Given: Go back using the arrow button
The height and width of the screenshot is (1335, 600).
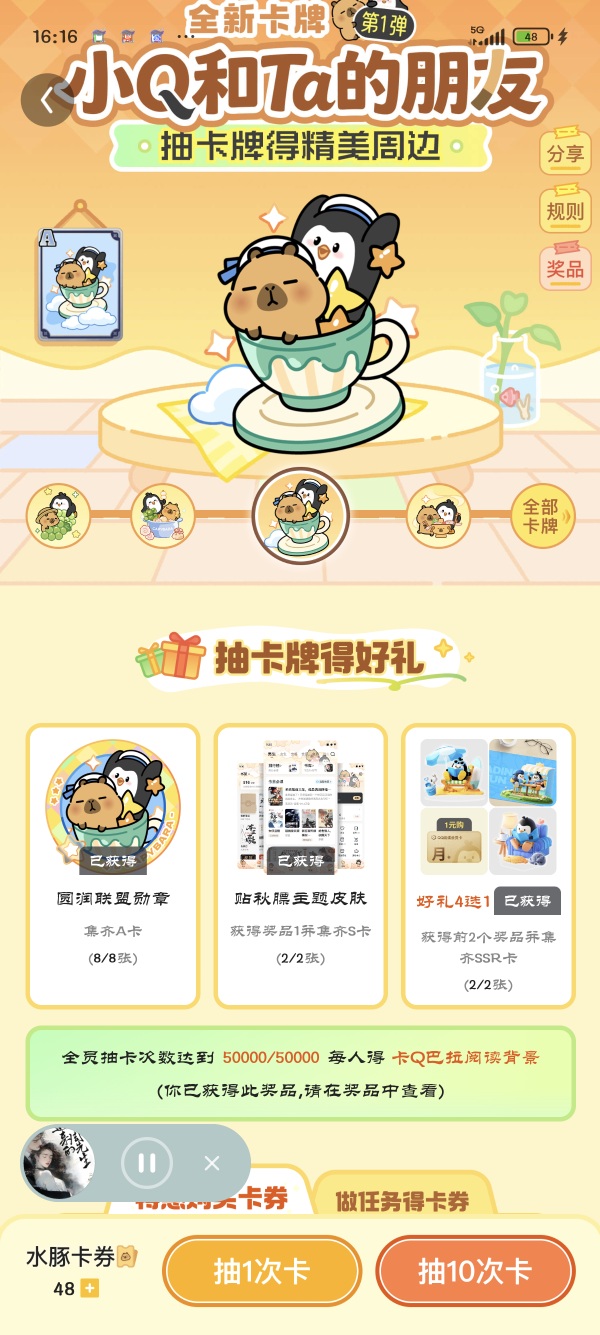Looking at the screenshot, I should (x=47, y=100).
